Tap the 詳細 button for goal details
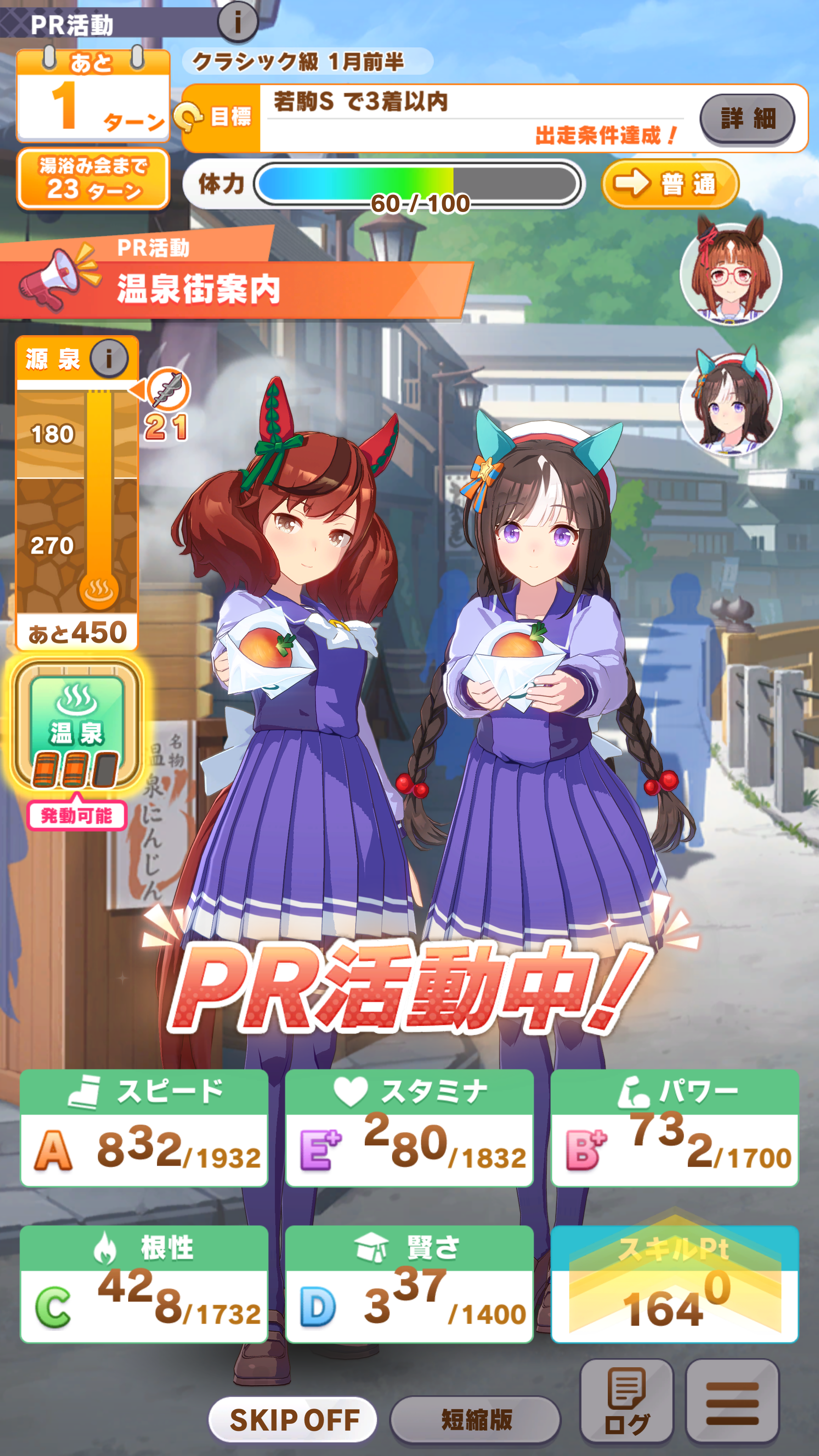This screenshot has height=1456, width=819. pos(747,119)
